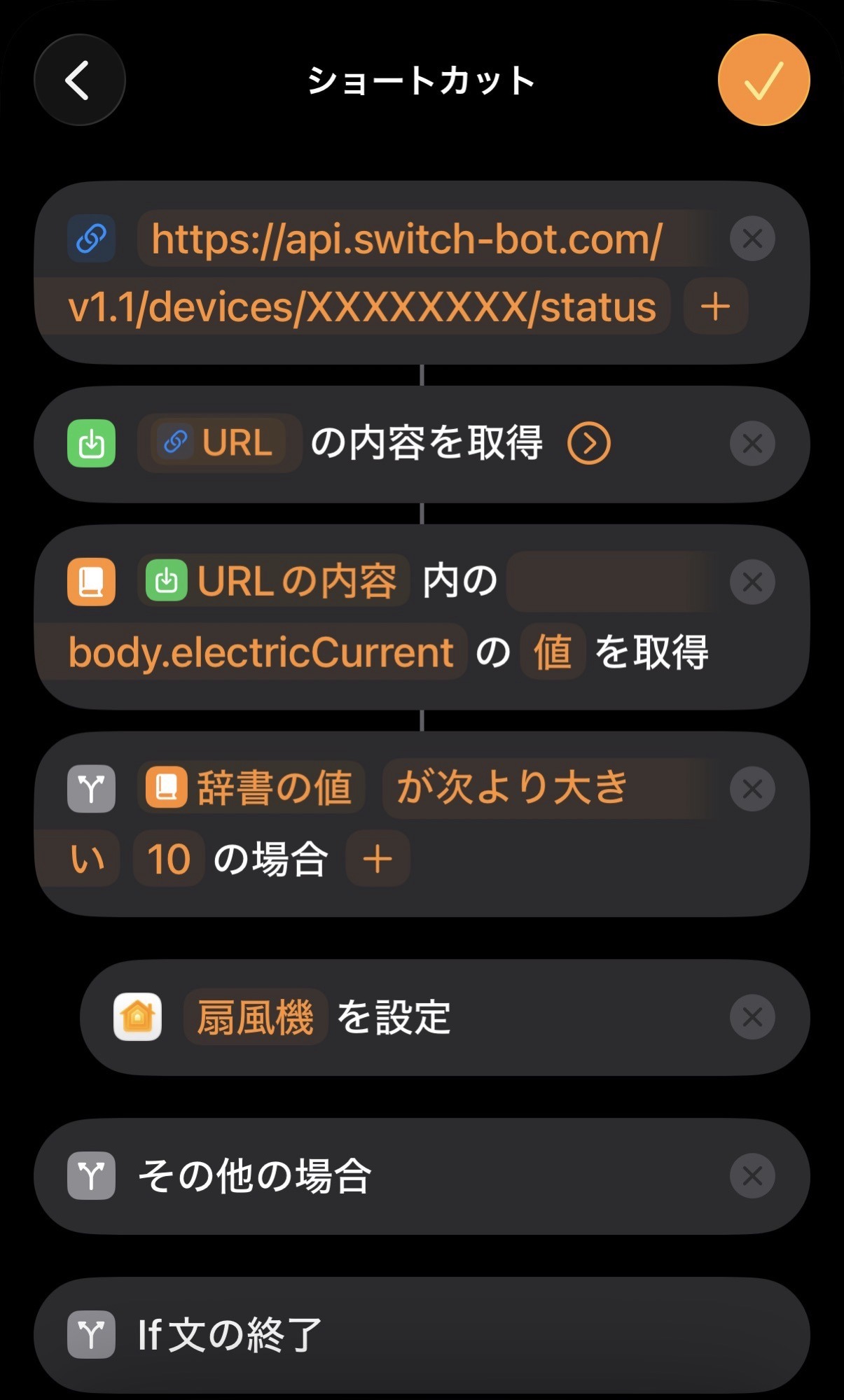Add another URL with the plus button

[x=715, y=307]
